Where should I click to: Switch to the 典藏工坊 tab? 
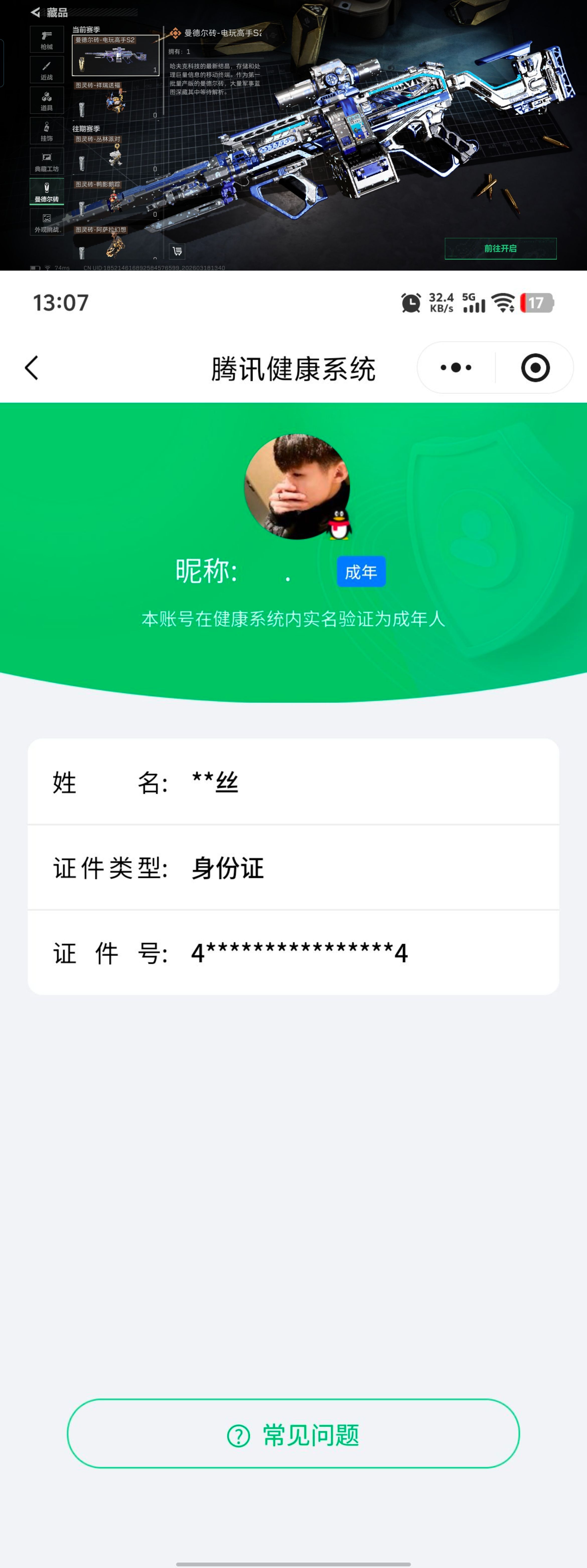coord(47,160)
